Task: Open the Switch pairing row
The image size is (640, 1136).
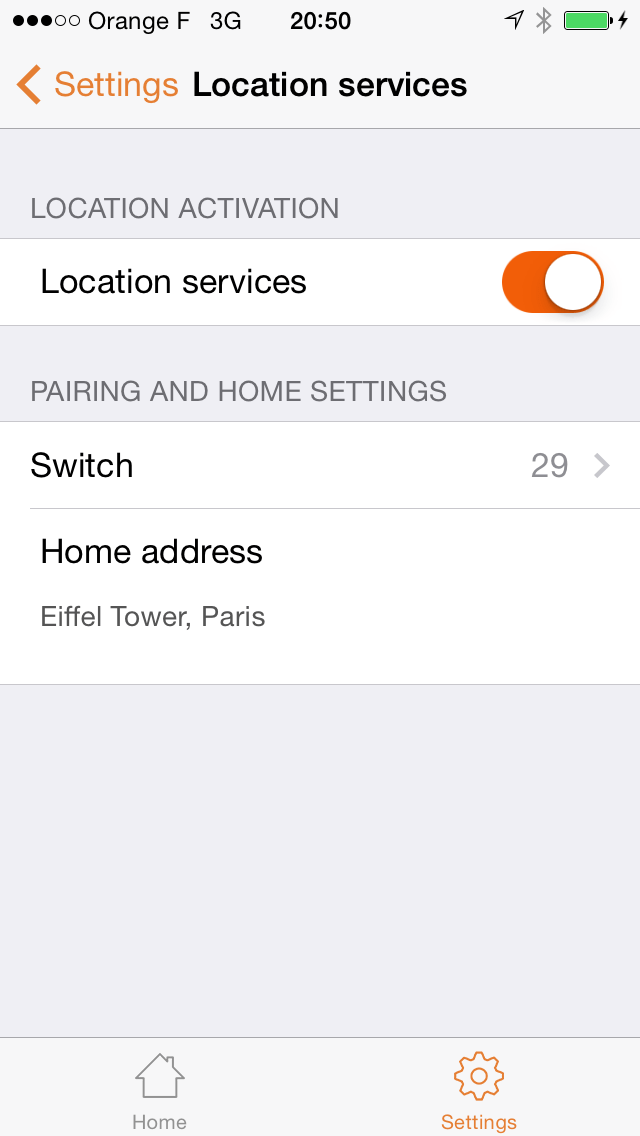Action: (320, 466)
